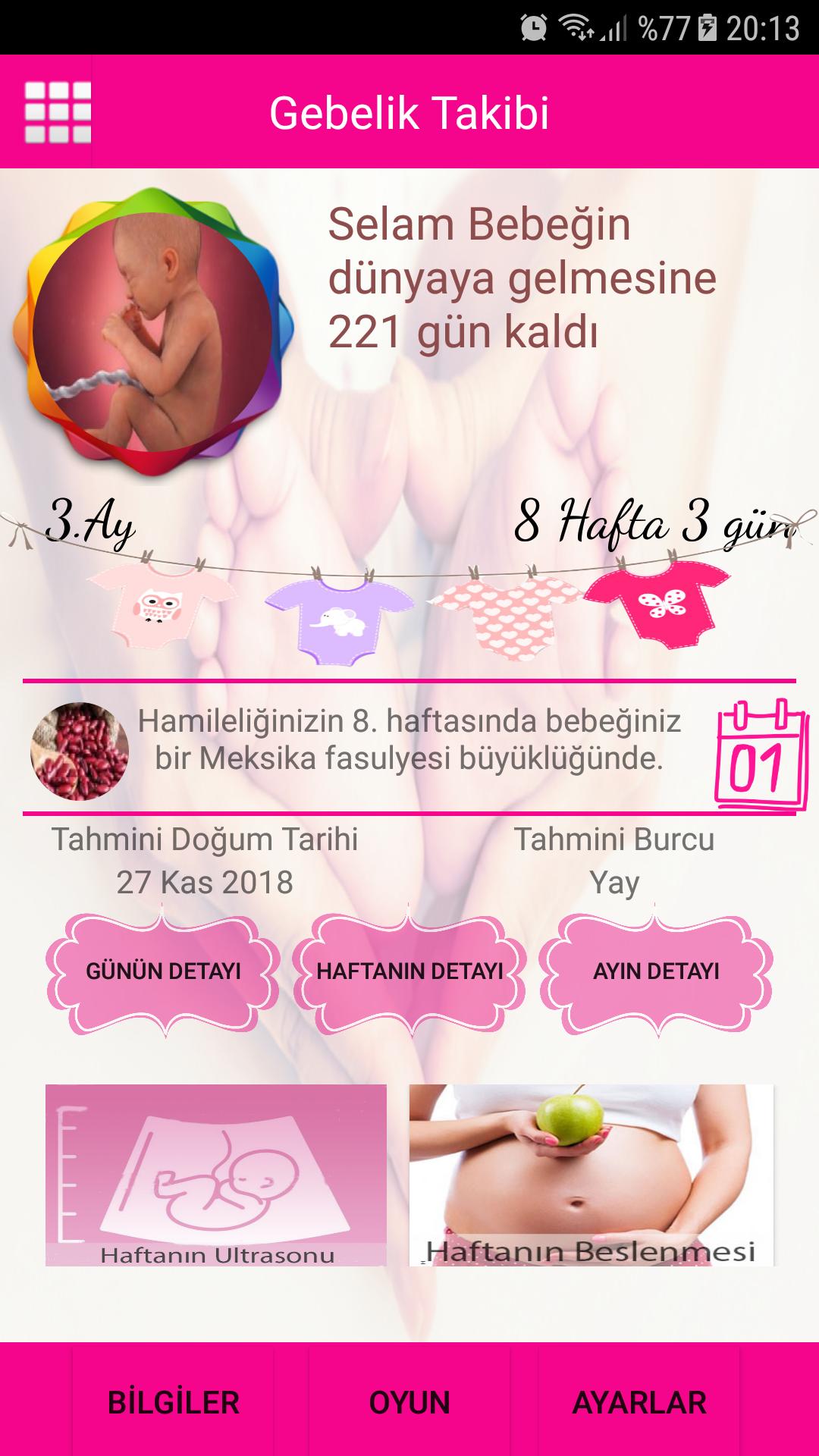This screenshot has height=1456, width=819.
Task: Open the Haftanın Beslenmesi card
Action: point(591,1175)
